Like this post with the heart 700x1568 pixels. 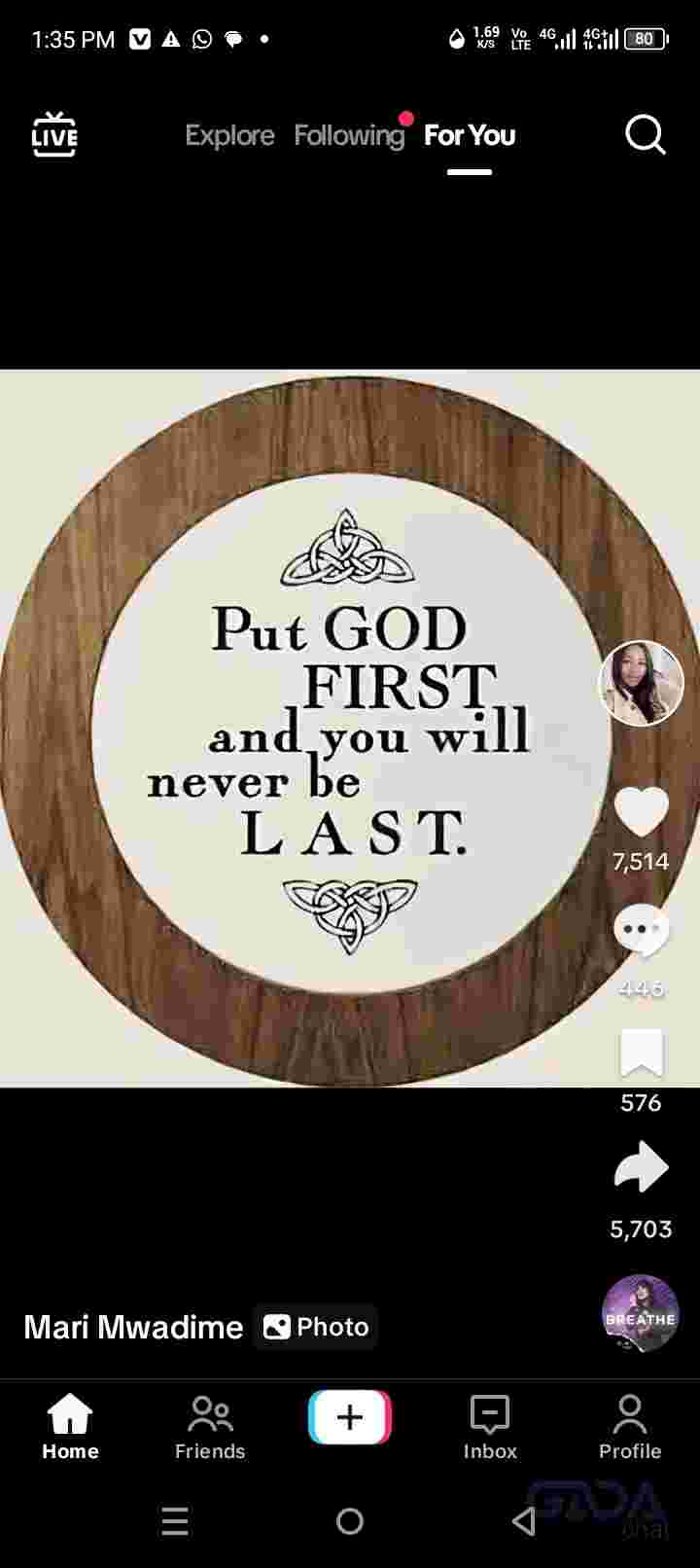click(642, 811)
